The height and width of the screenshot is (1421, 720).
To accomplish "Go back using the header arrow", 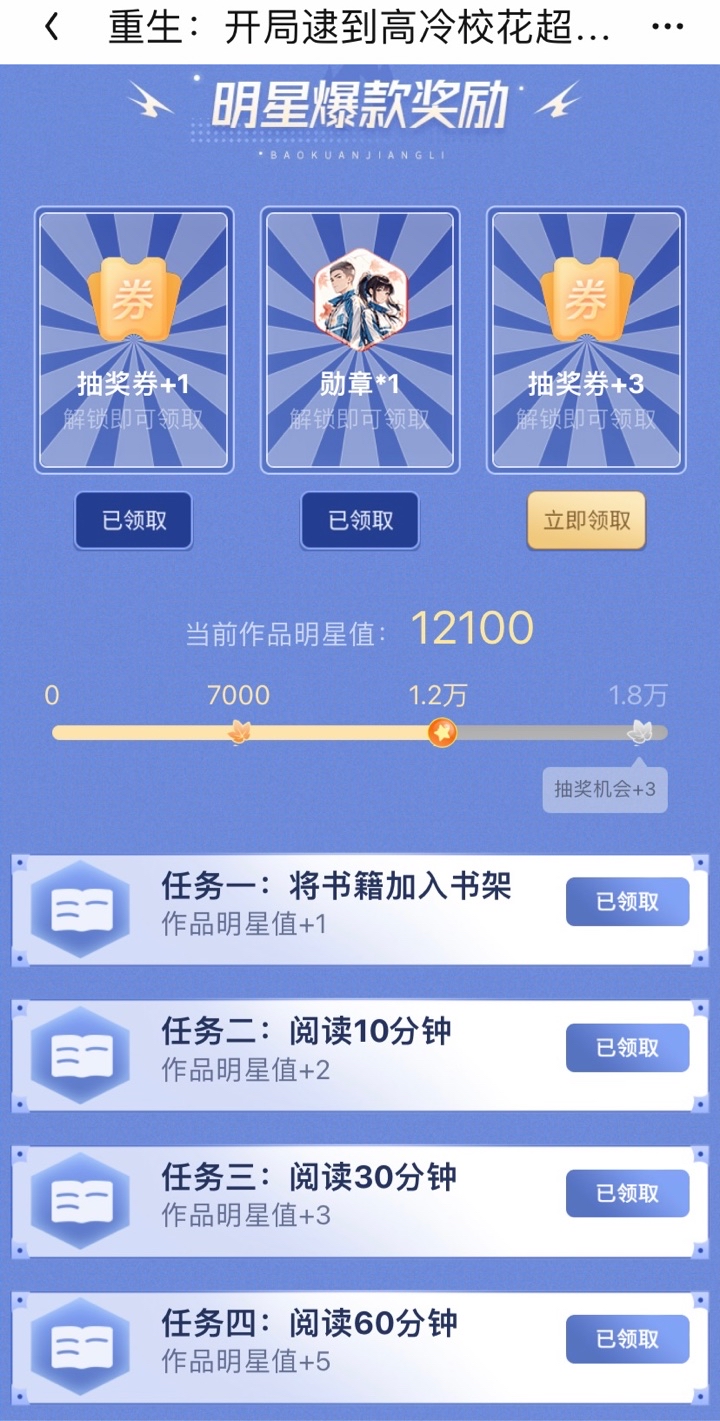I will click(52, 29).
